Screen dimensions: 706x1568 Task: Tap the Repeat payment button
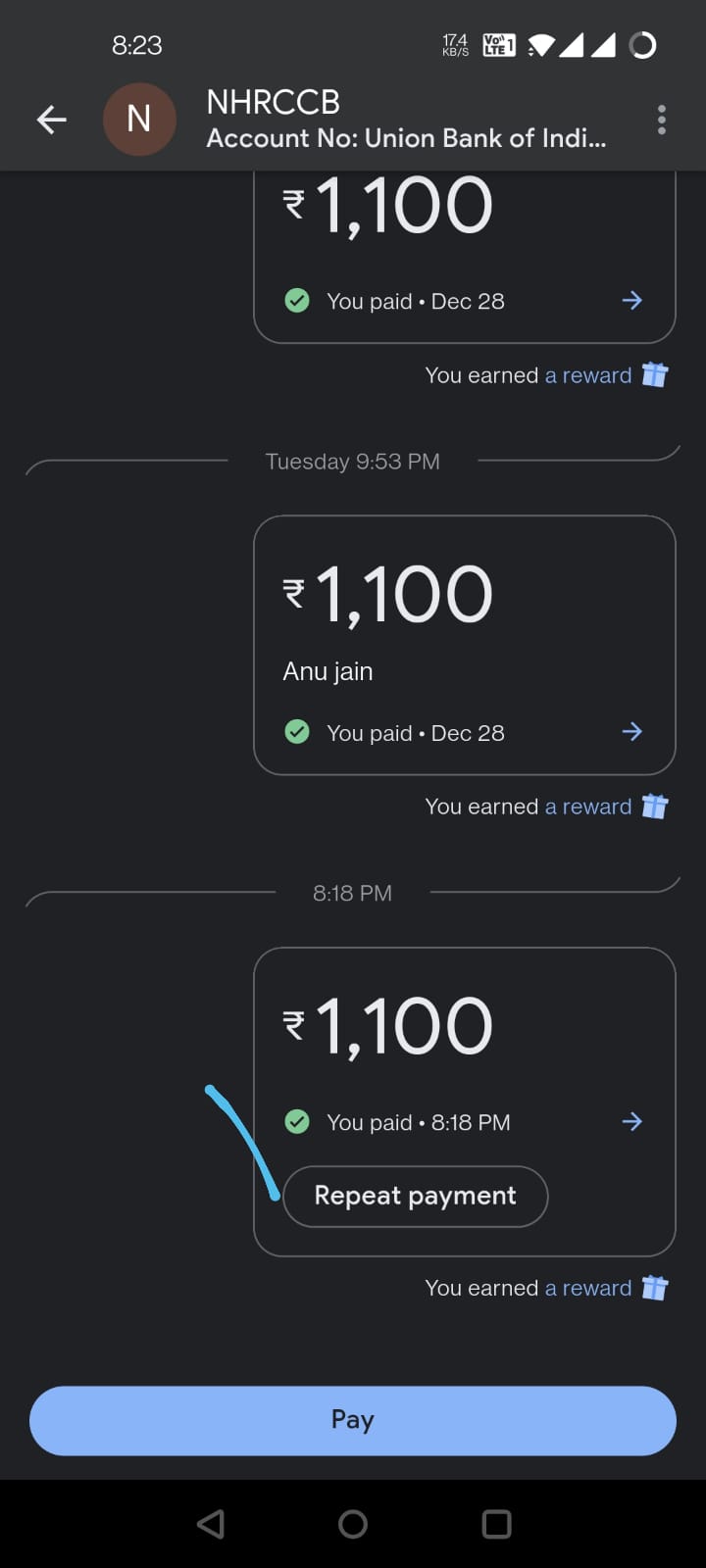coord(415,1196)
